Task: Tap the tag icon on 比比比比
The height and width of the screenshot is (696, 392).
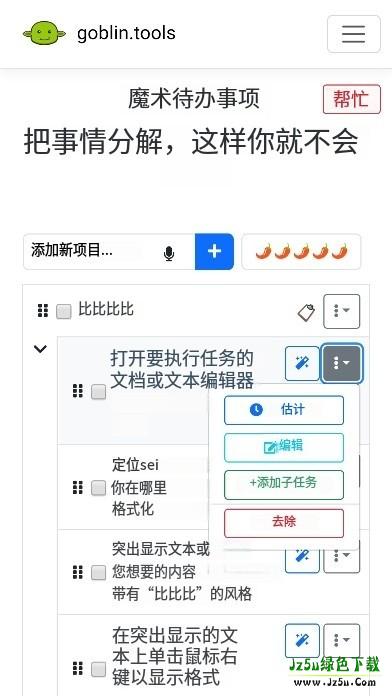Action: coord(306,312)
